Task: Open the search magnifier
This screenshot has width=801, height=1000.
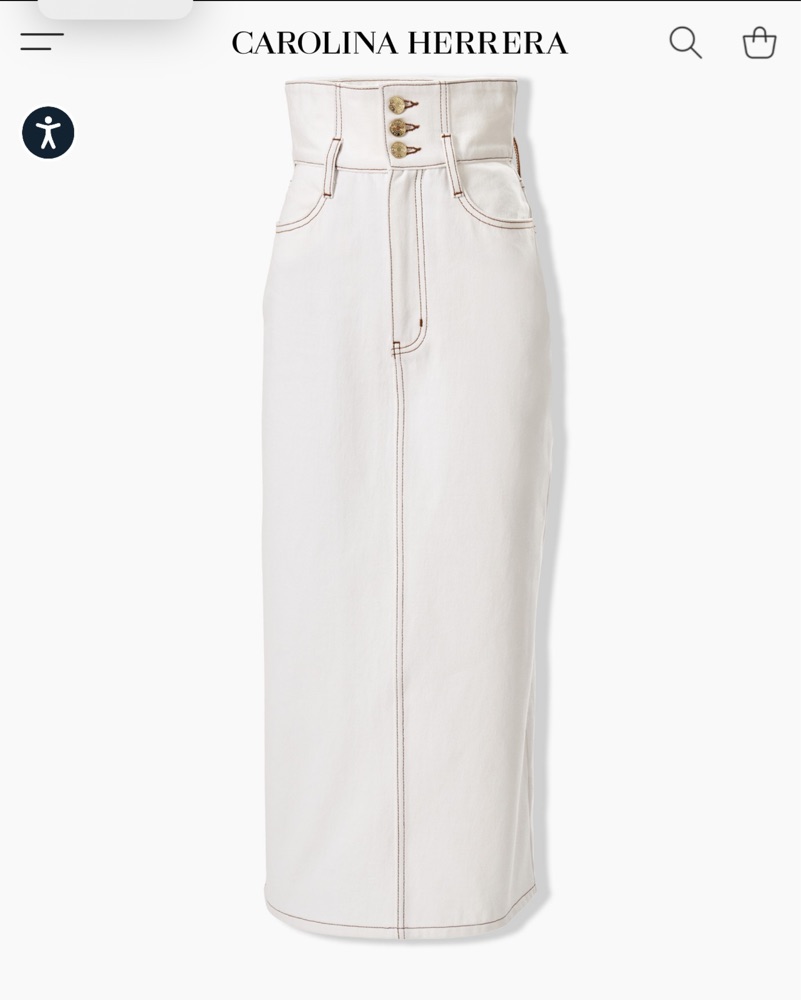Action: 685,42
